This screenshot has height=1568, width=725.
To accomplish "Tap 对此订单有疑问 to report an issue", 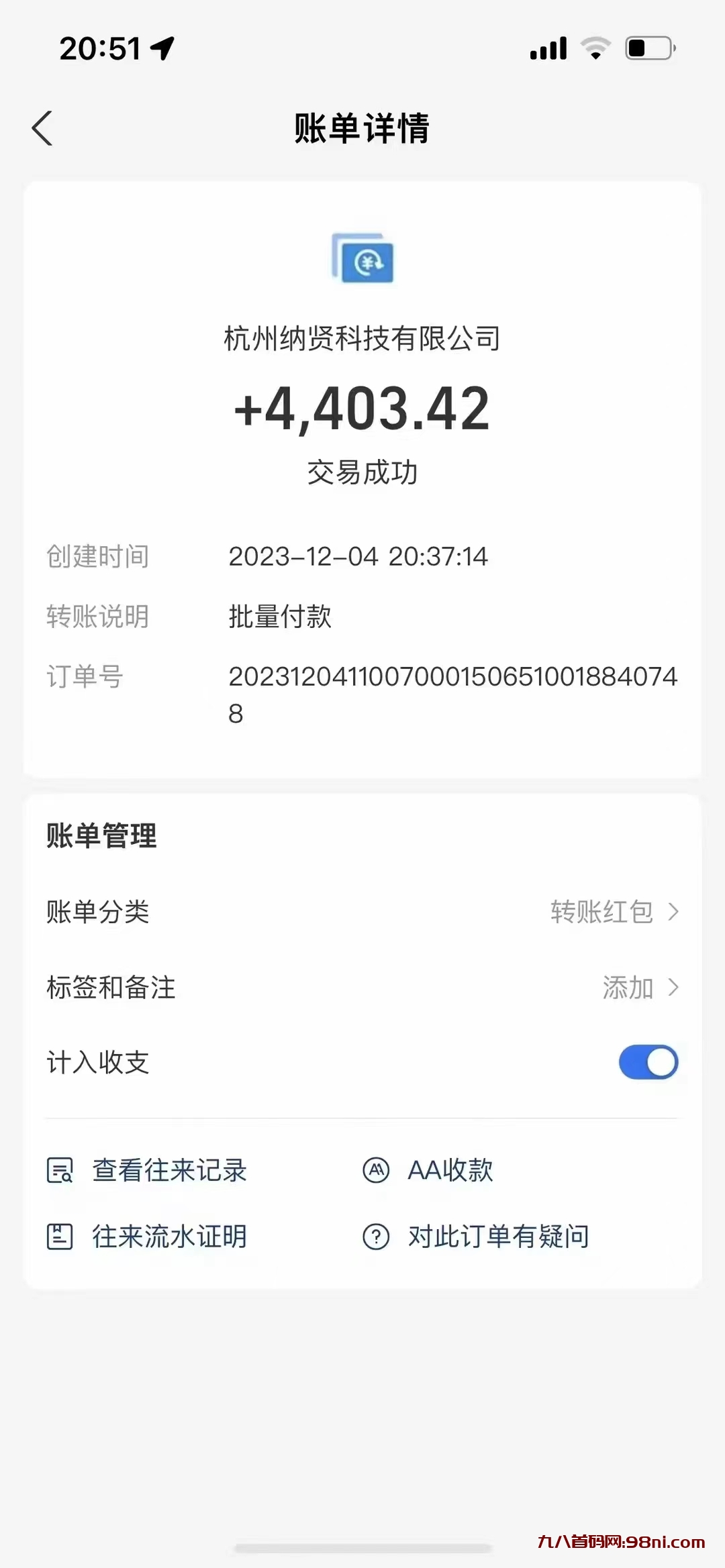I will (497, 1237).
